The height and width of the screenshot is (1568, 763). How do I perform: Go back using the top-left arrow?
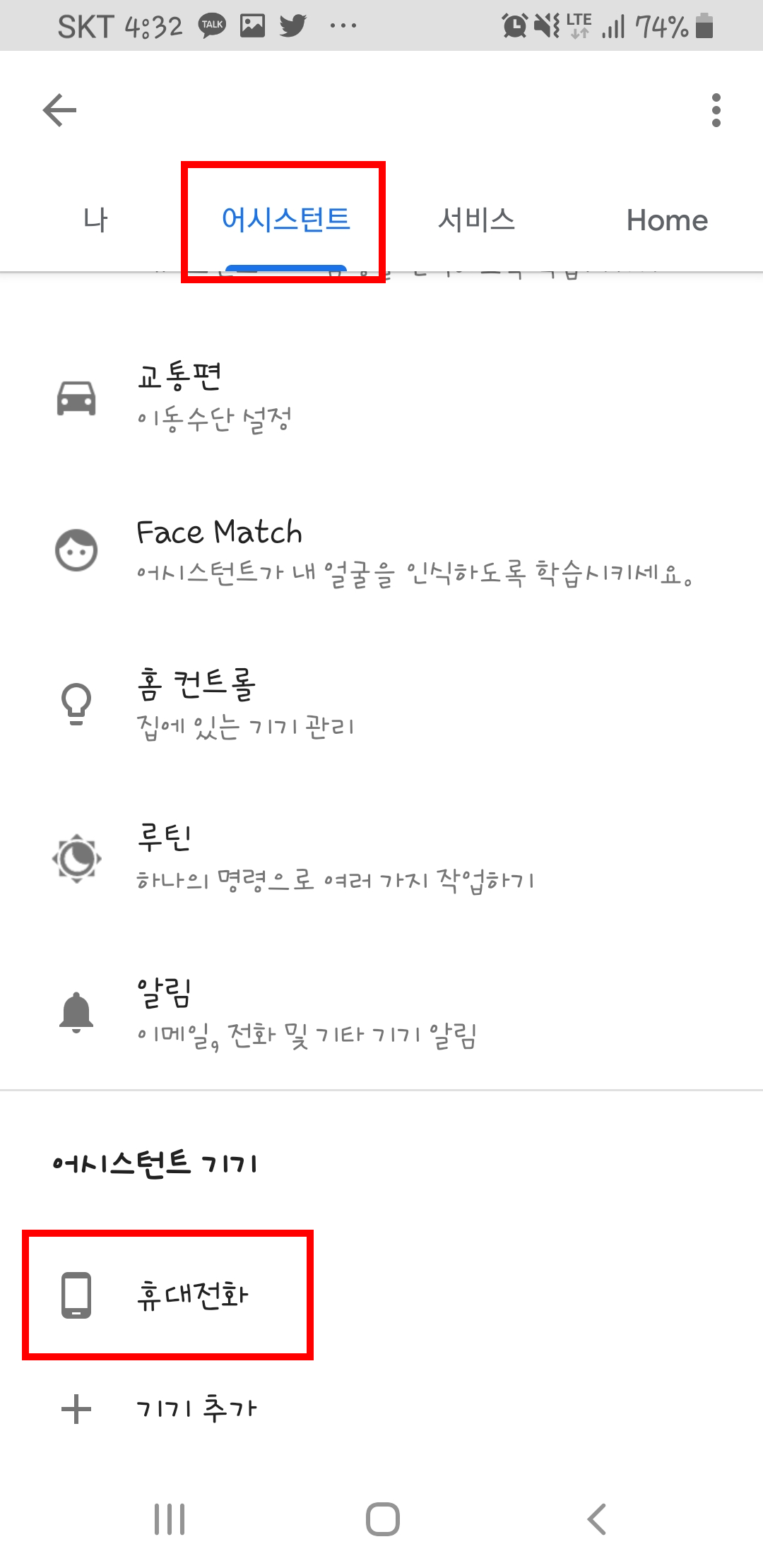(59, 110)
